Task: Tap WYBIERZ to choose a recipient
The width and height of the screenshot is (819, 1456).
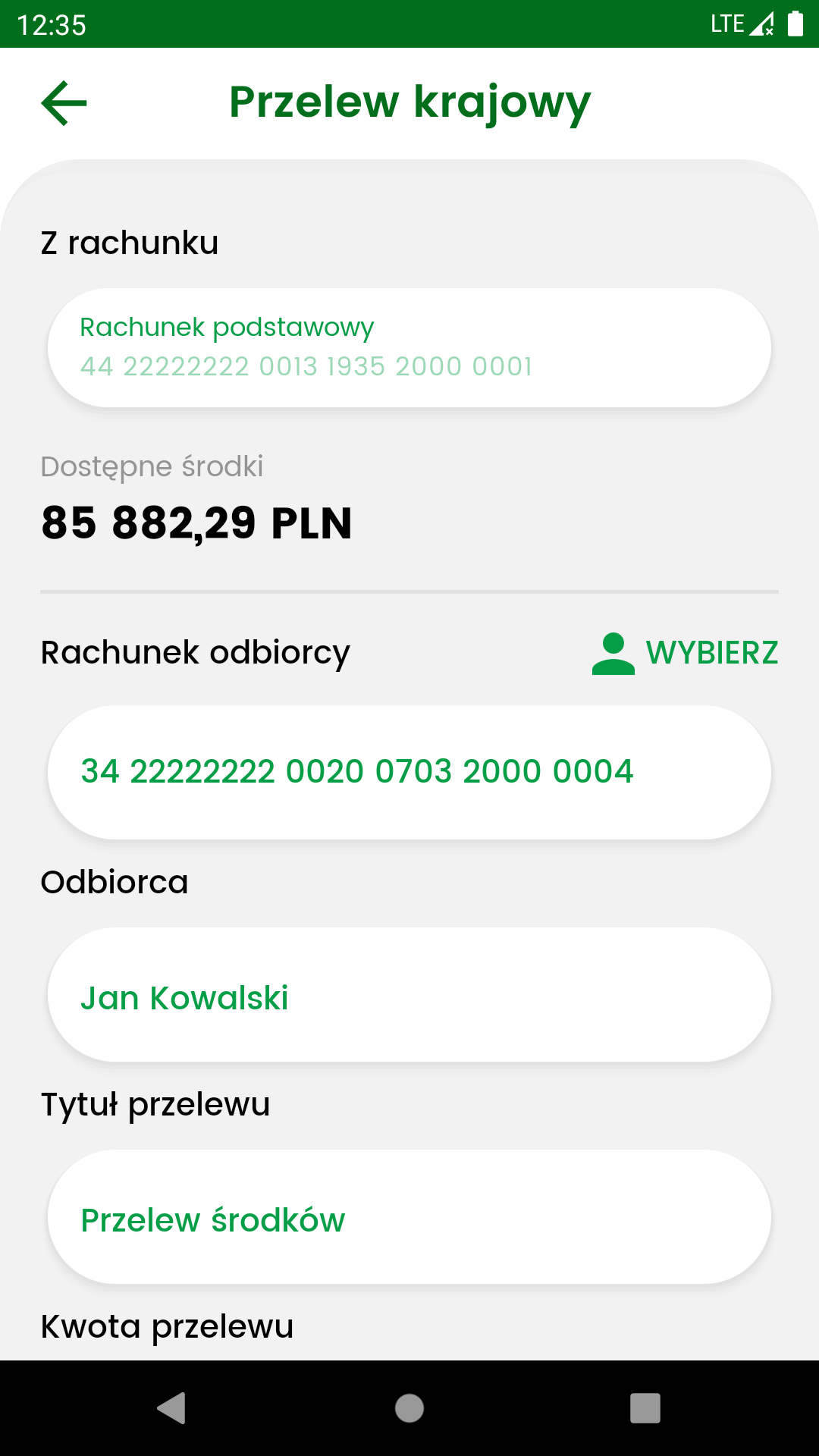Action: tap(686, 653)
